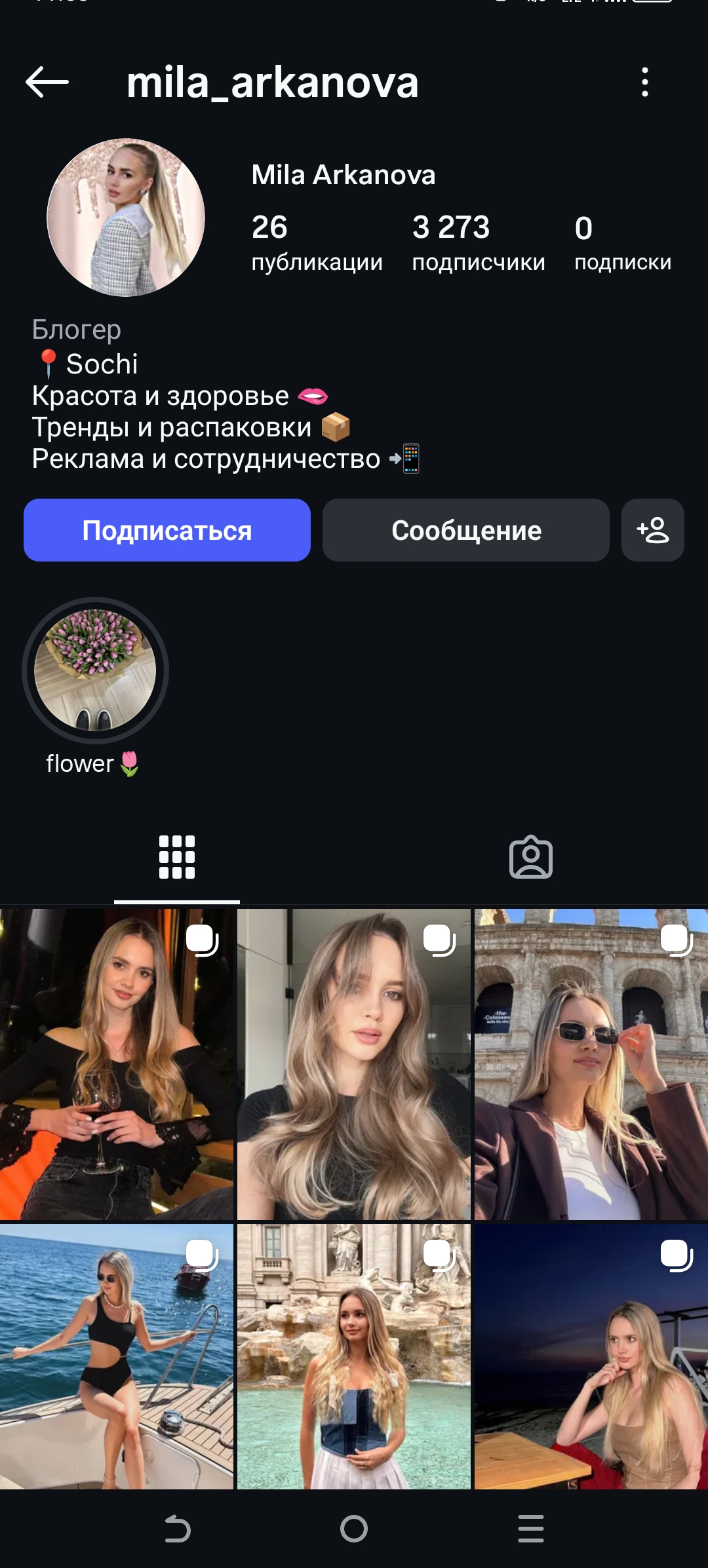
Task: Check the 0 подписки list
Action: coord(621,242)
